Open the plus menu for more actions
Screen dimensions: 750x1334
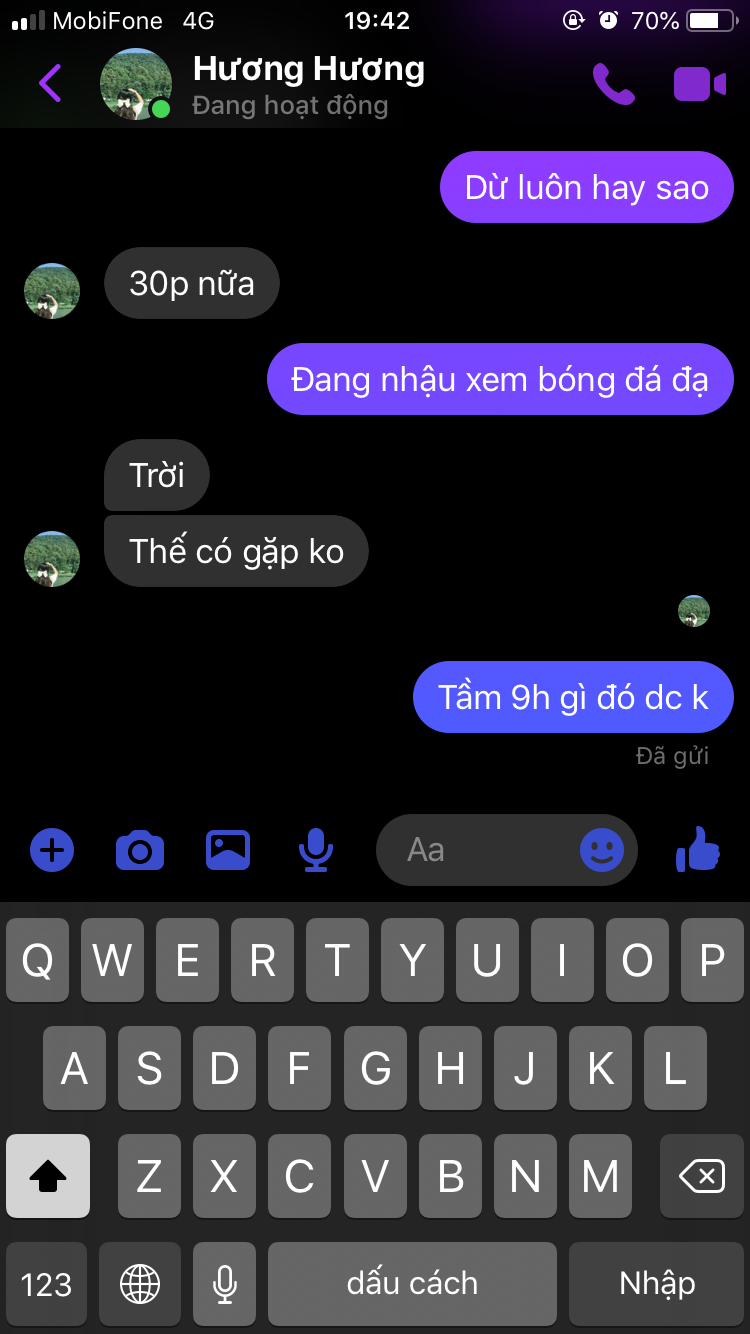point(52,851)
